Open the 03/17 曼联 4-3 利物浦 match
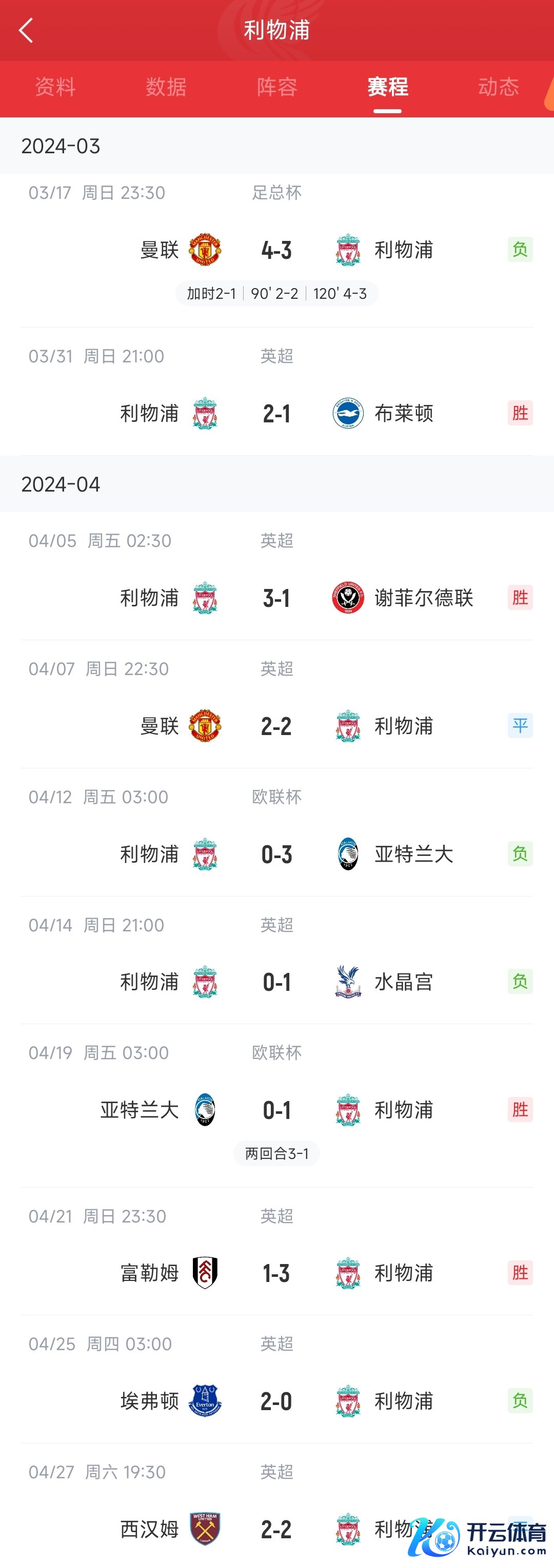 point(276,250)
